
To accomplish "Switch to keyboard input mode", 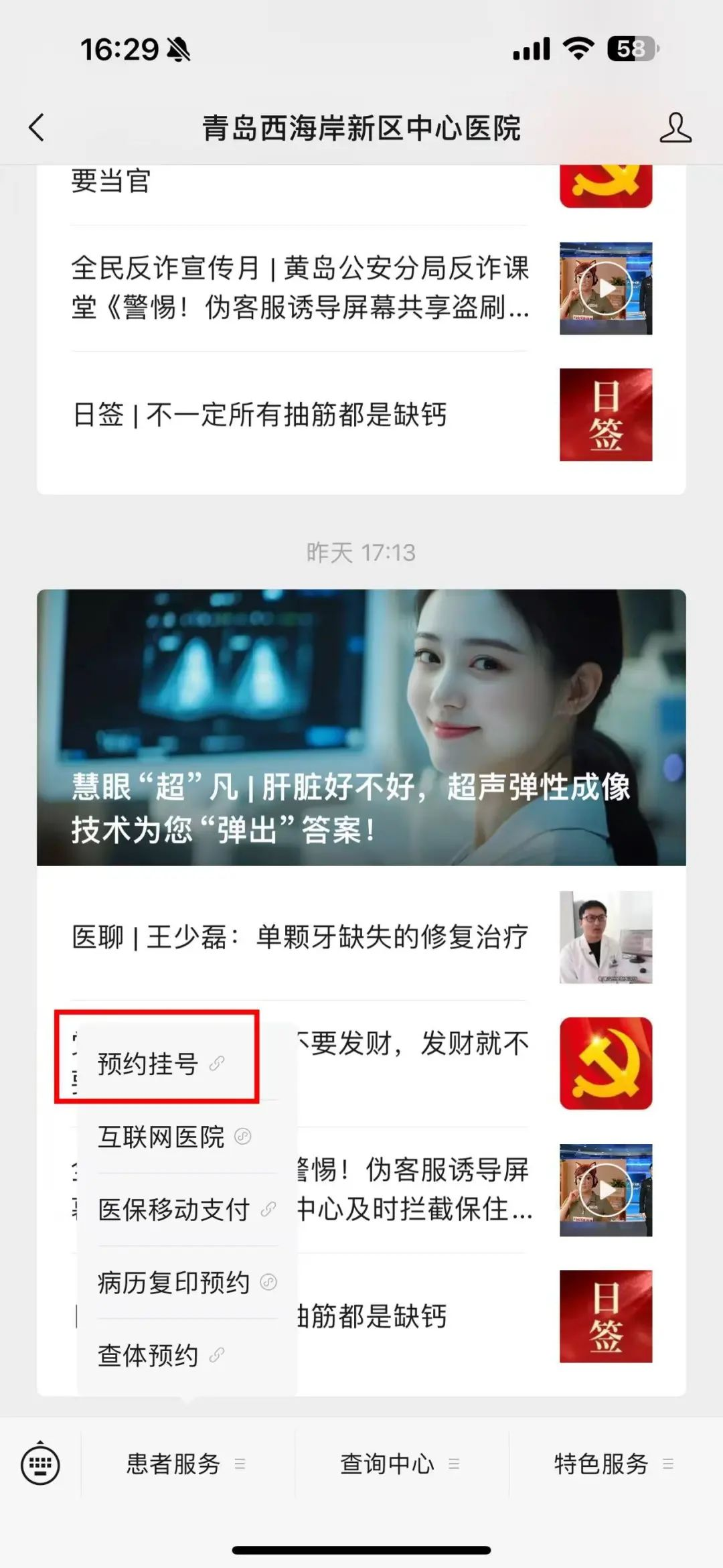I will (x=40, y=1465).
